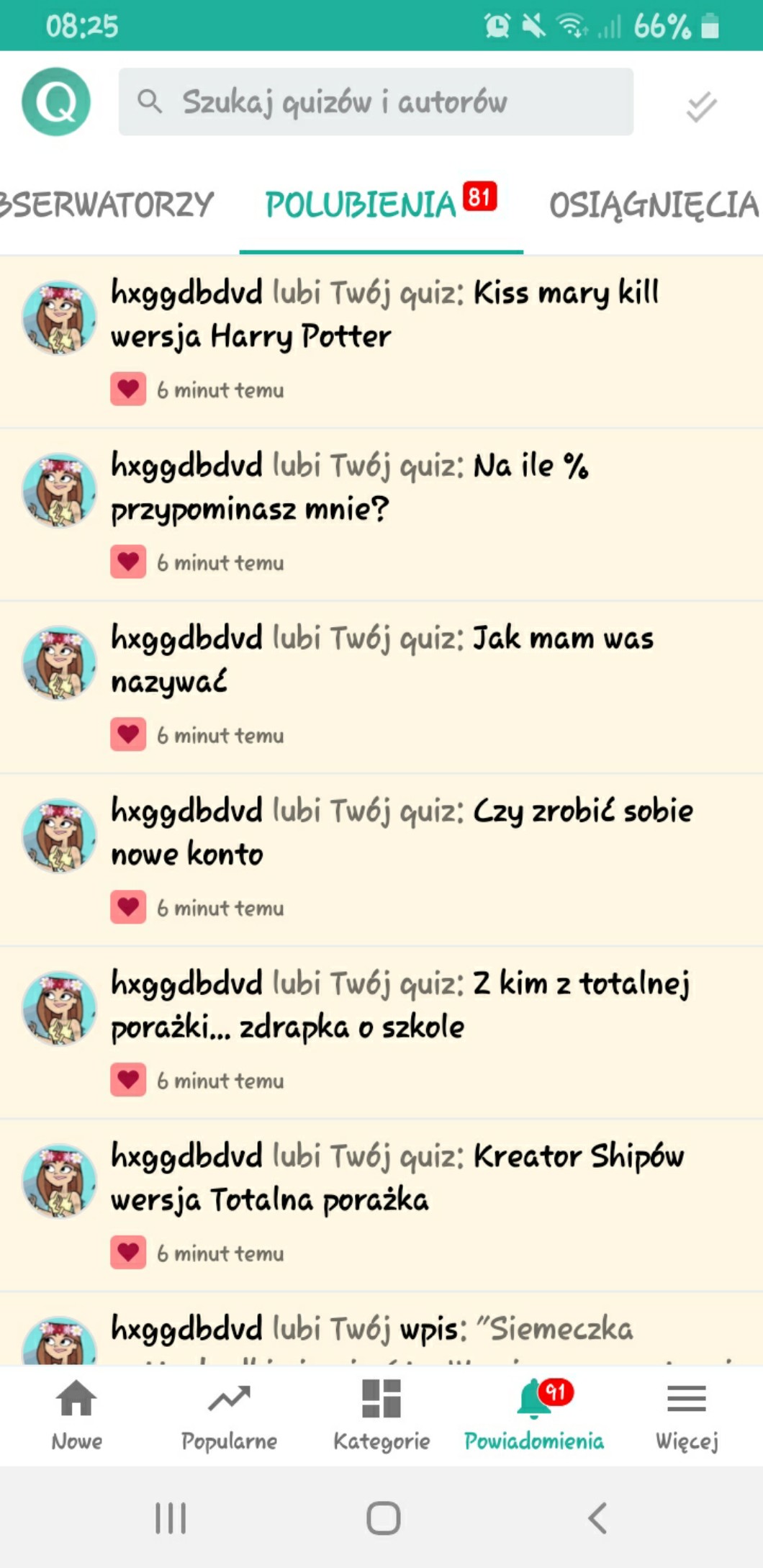The width and height of the screenshot is (763, 1568).
Task: Open the Siemeczka post like notification
Action: [x=381, y=1329]
